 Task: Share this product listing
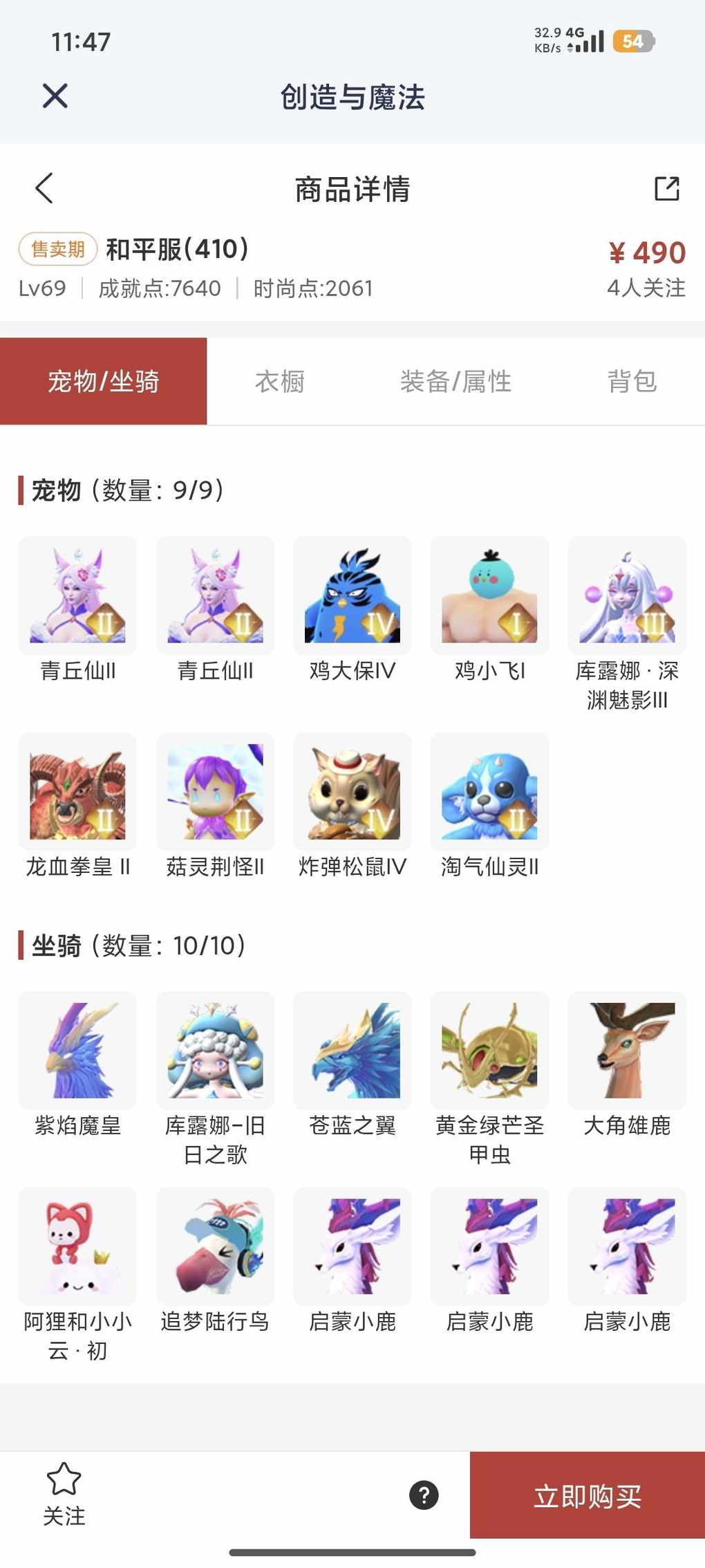point(666,188)
